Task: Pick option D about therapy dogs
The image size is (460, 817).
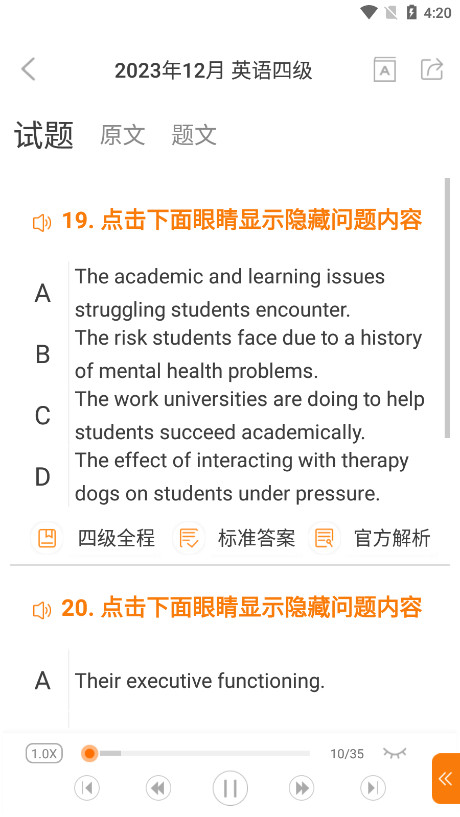Action: click(230, 477)
